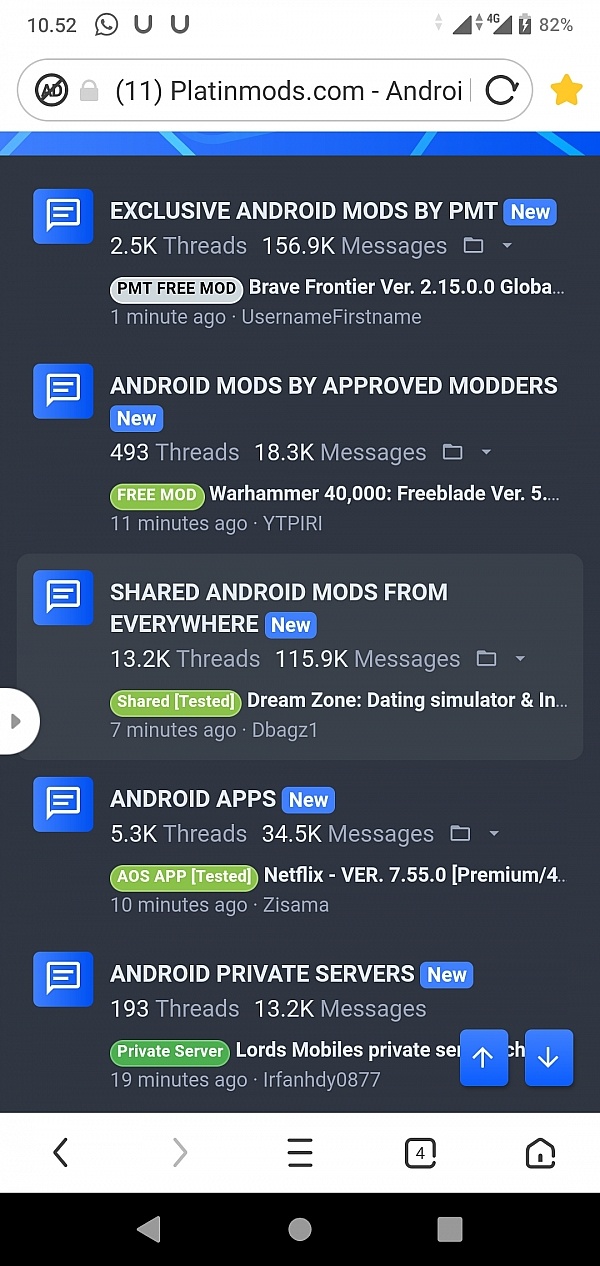Tap the ad blocker icon in address bar
The height and width of the screenshot is (1266, 600).
[51, 91]
